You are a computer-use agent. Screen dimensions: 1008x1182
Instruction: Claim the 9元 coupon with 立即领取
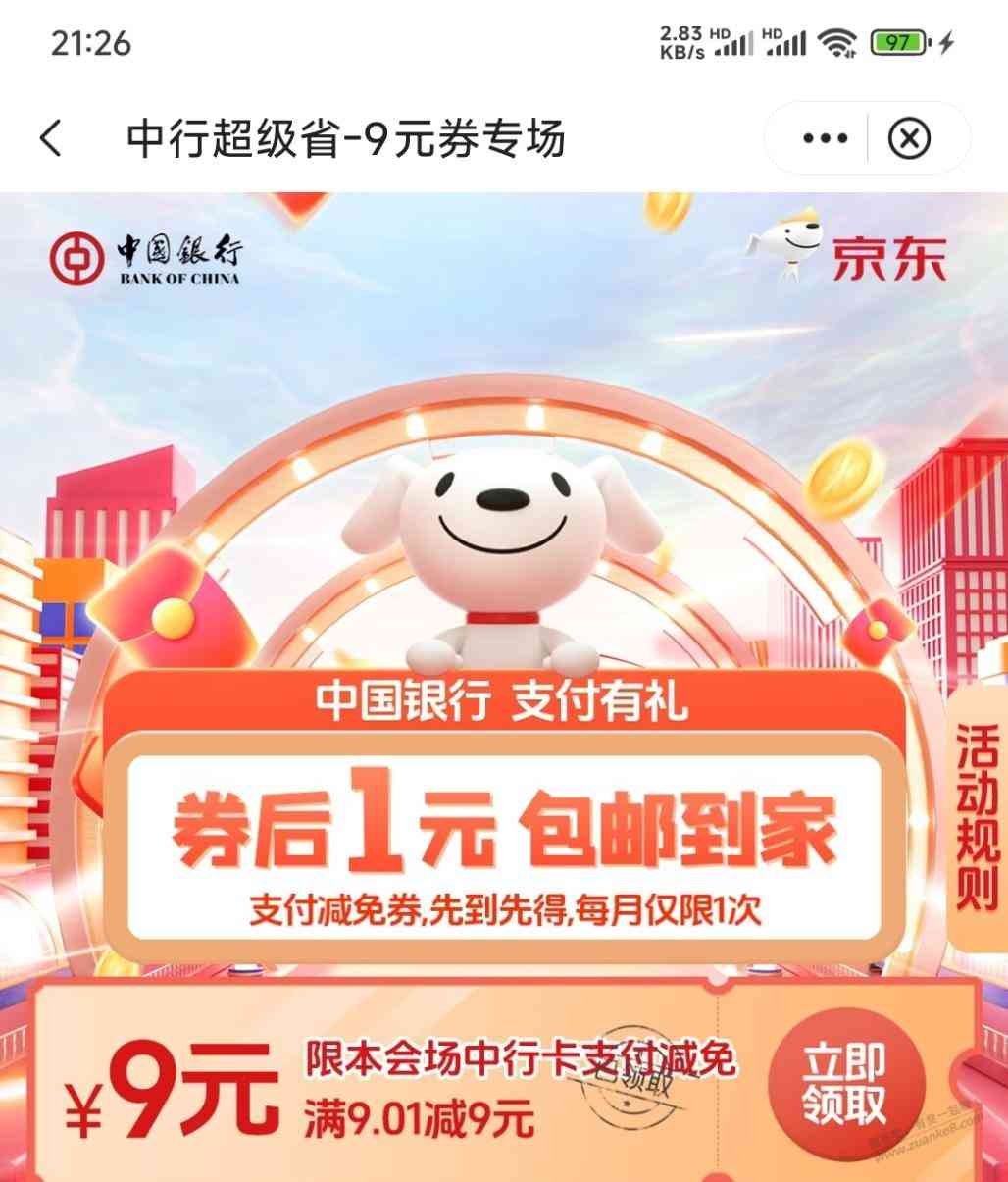pyautogui.click(x=844, y=1083)
